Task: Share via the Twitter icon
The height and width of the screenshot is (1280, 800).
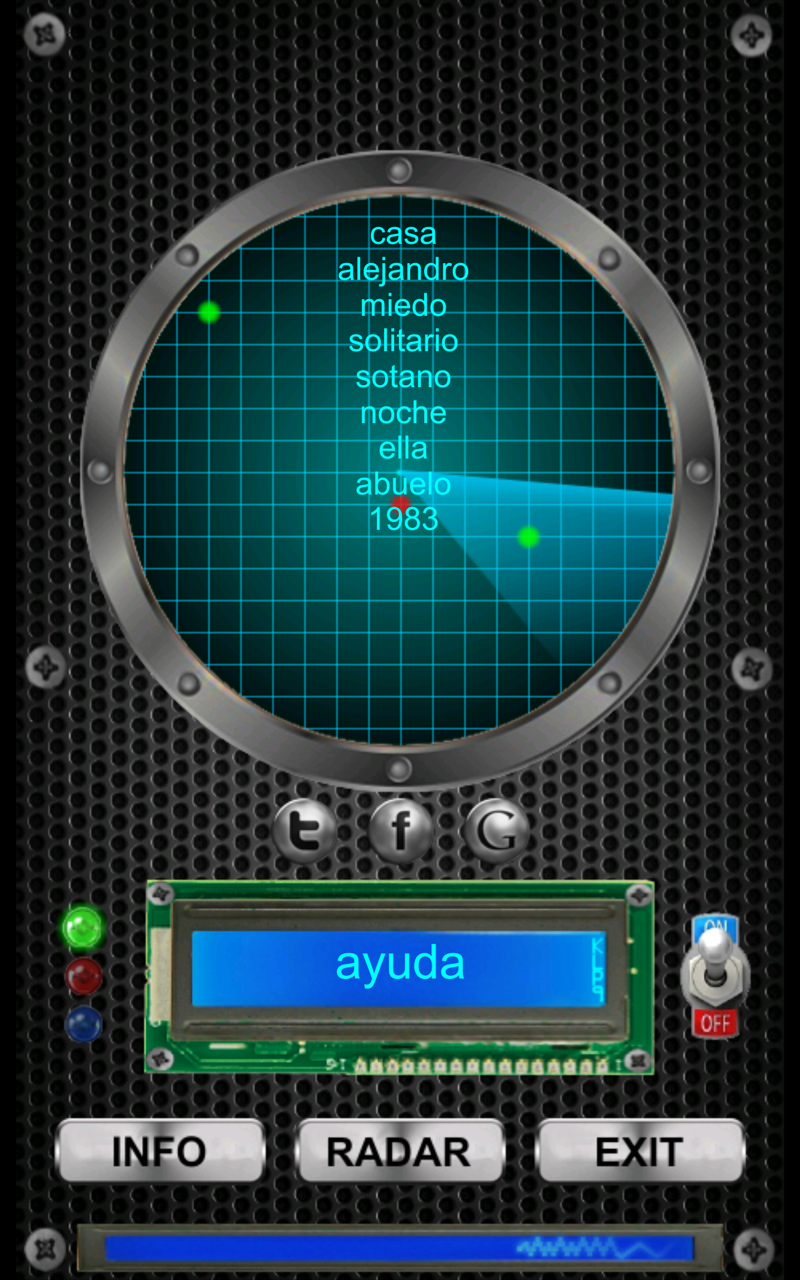Action: click(305, 831)
